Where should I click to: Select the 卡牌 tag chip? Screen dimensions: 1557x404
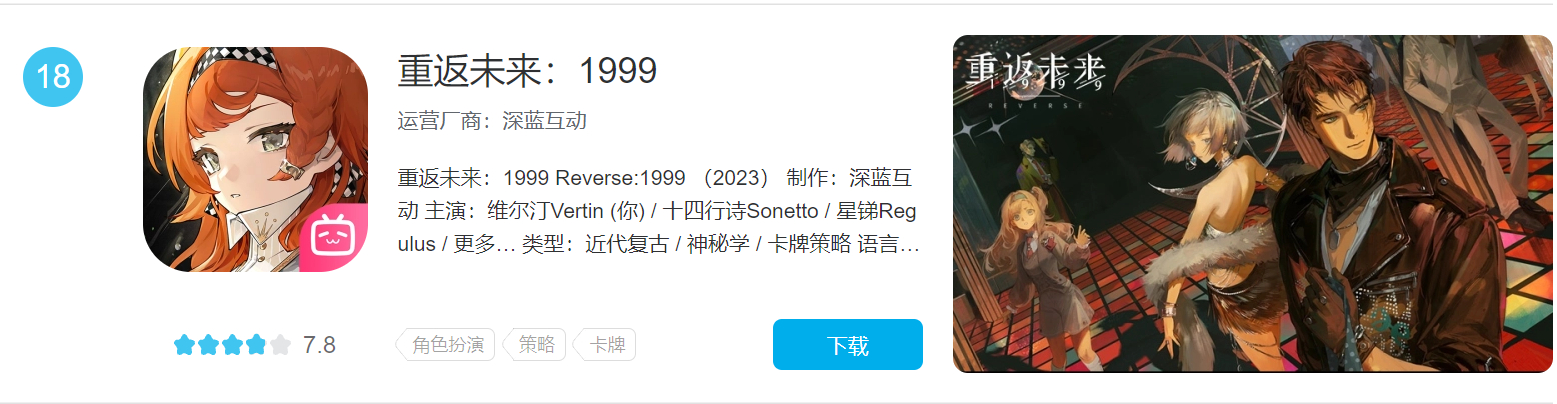tap(606, 345)
